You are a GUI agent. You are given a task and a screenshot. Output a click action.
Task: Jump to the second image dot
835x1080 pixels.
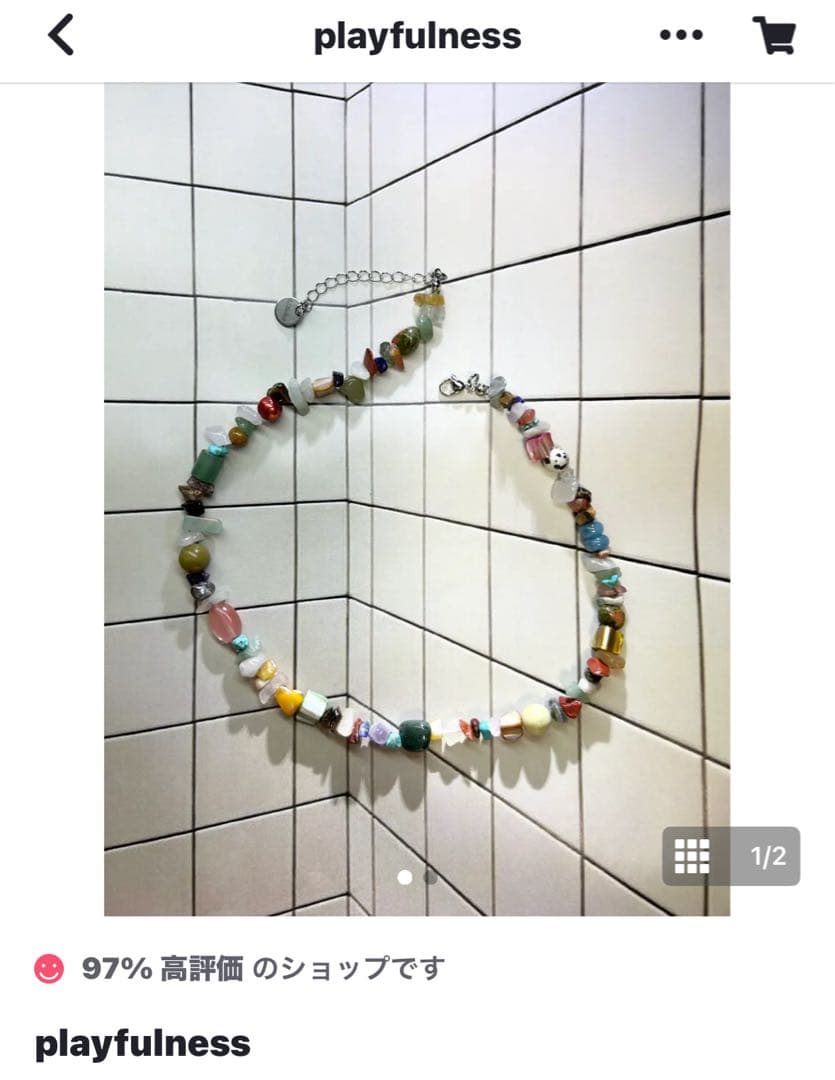(431, 877)
